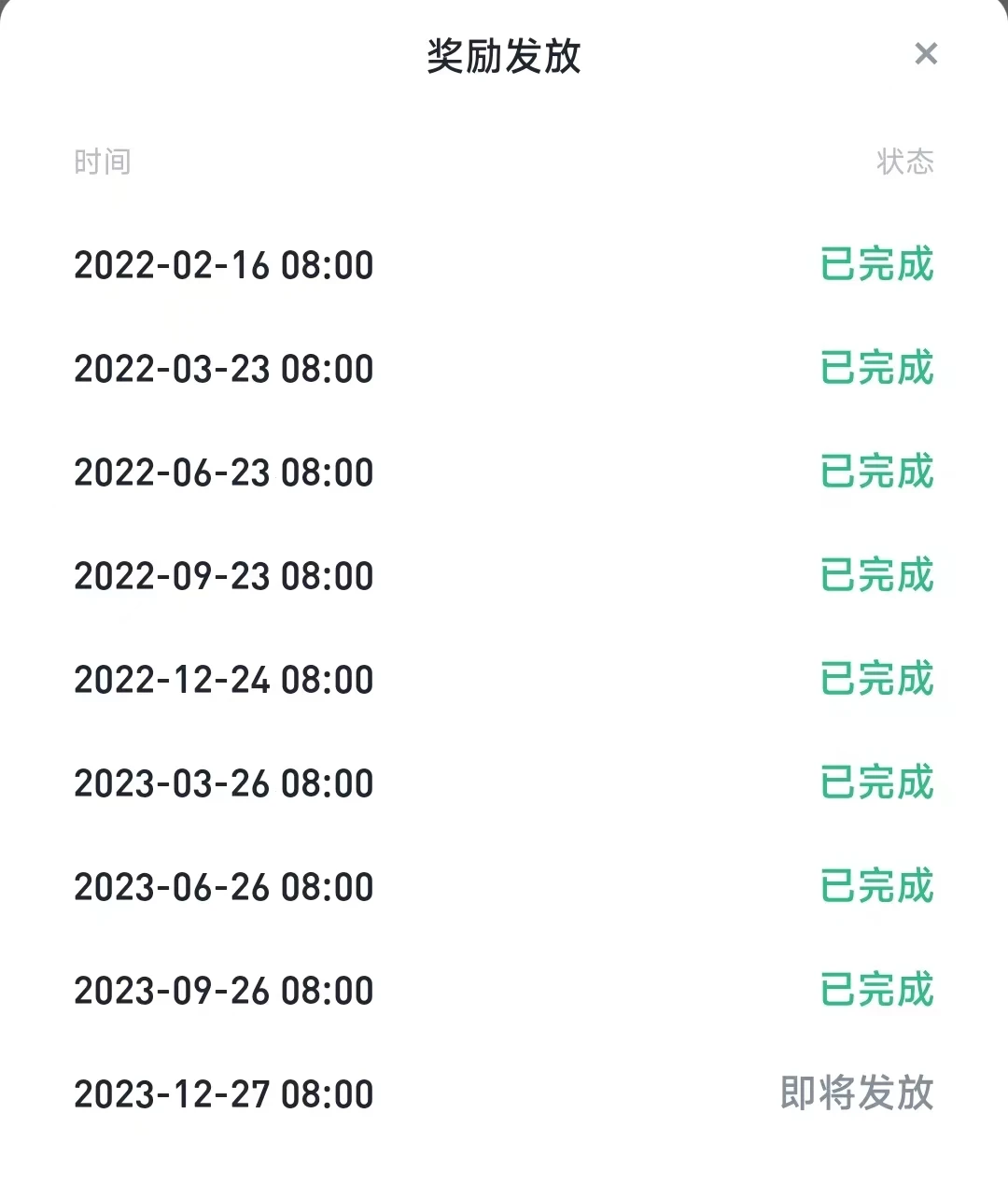Select the 2022-12-24 08:00 reward record
The width and height of the screenshot is (1008, 1184).
pyautogui.click(x=223, y=680)
